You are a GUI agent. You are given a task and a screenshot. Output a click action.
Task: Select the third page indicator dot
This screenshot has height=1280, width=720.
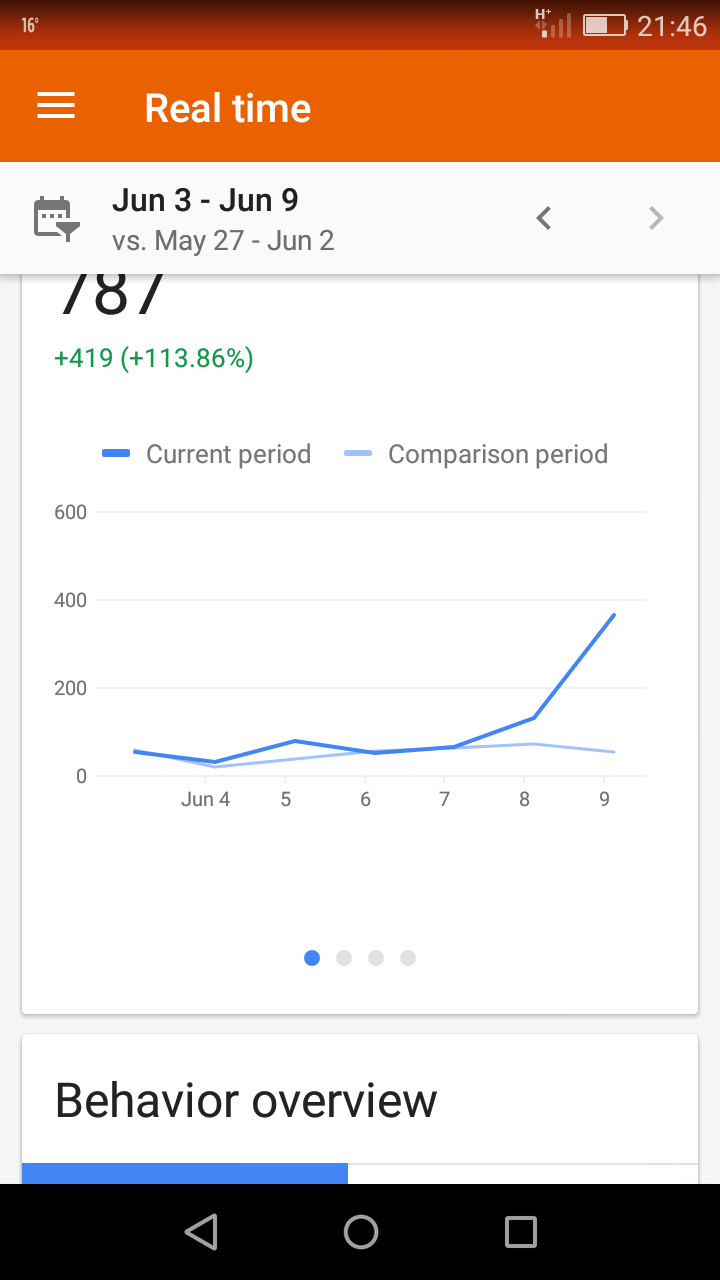tap(376, 958)
